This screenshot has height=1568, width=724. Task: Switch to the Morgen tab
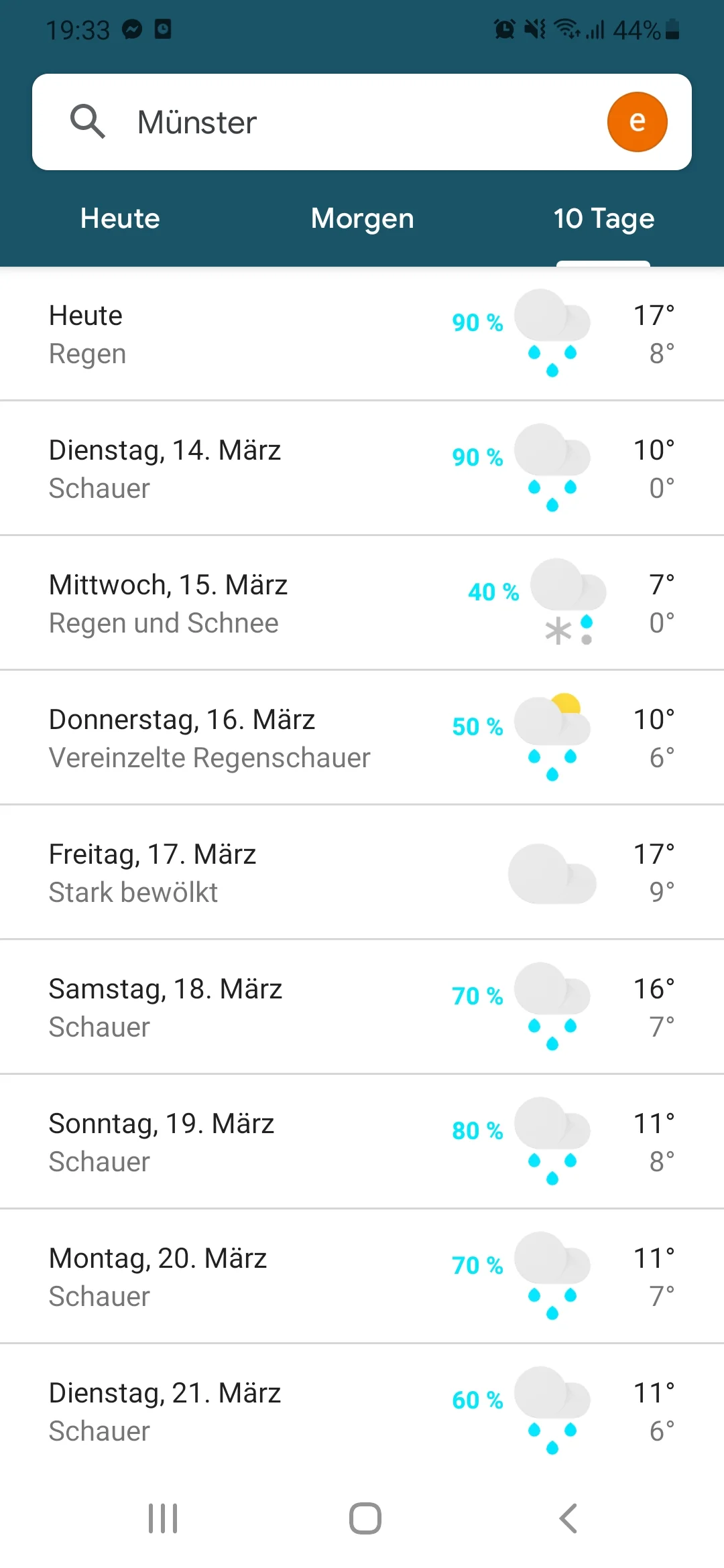[362, 218]
